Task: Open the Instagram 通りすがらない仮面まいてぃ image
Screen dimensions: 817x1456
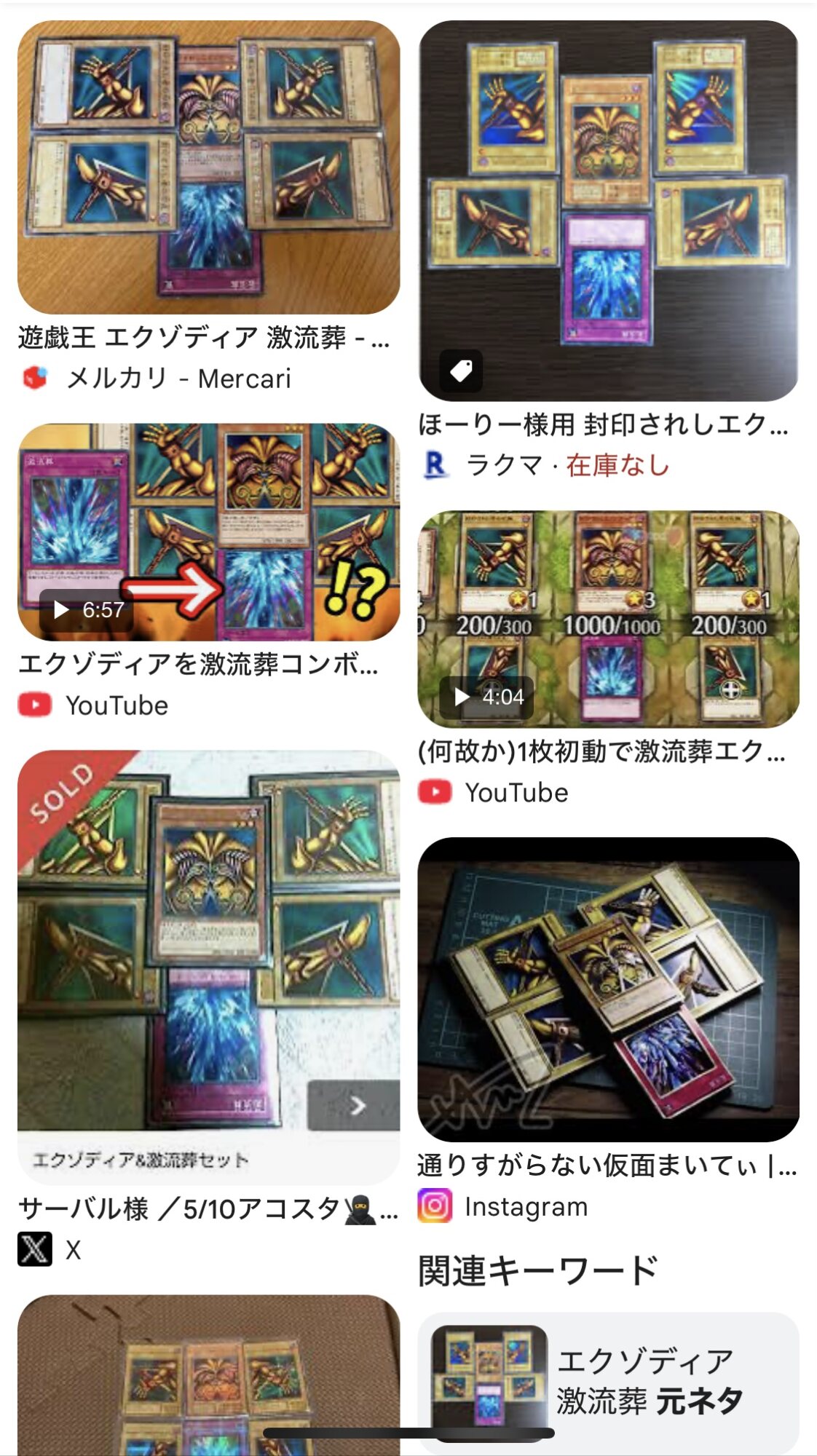Action: [608, 989]
